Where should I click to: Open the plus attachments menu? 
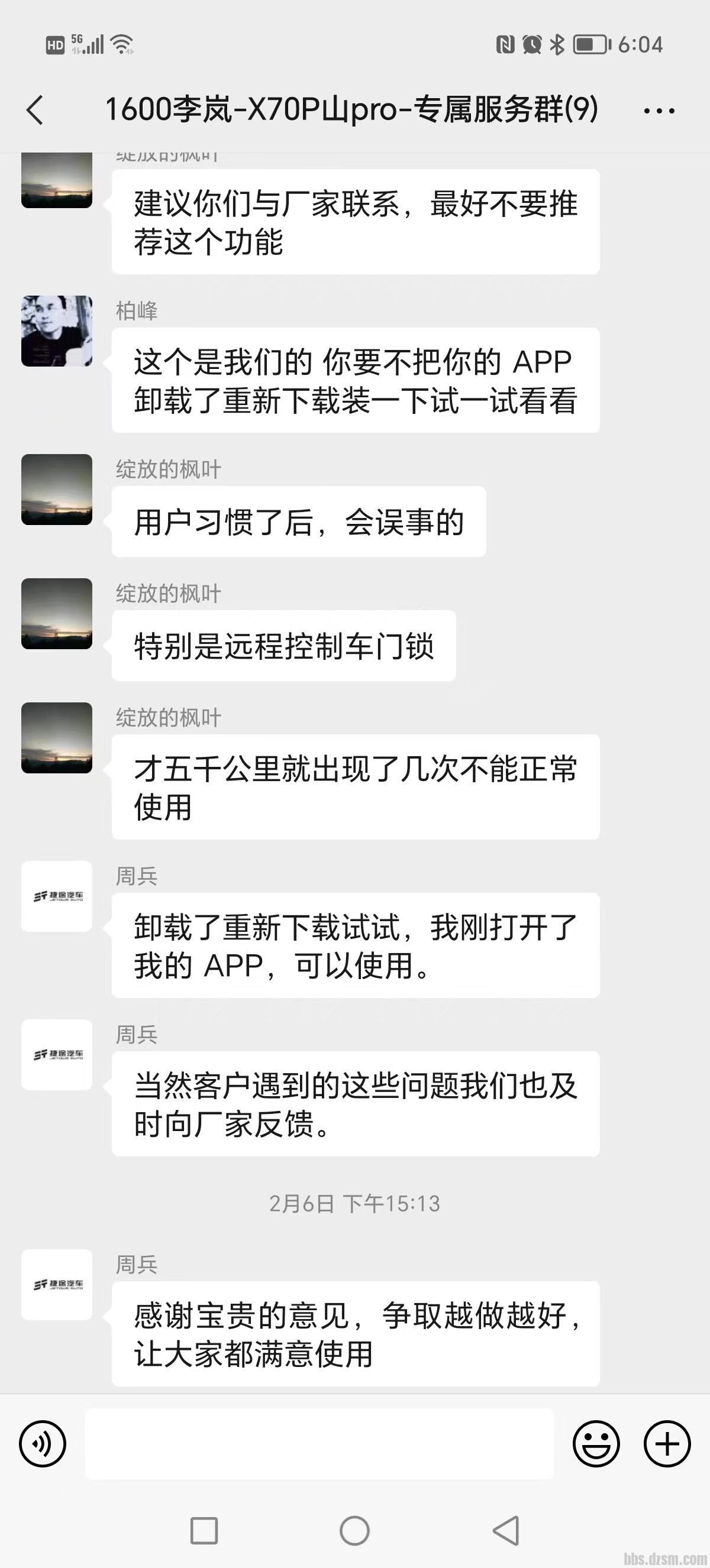[x=667, y=1443]
